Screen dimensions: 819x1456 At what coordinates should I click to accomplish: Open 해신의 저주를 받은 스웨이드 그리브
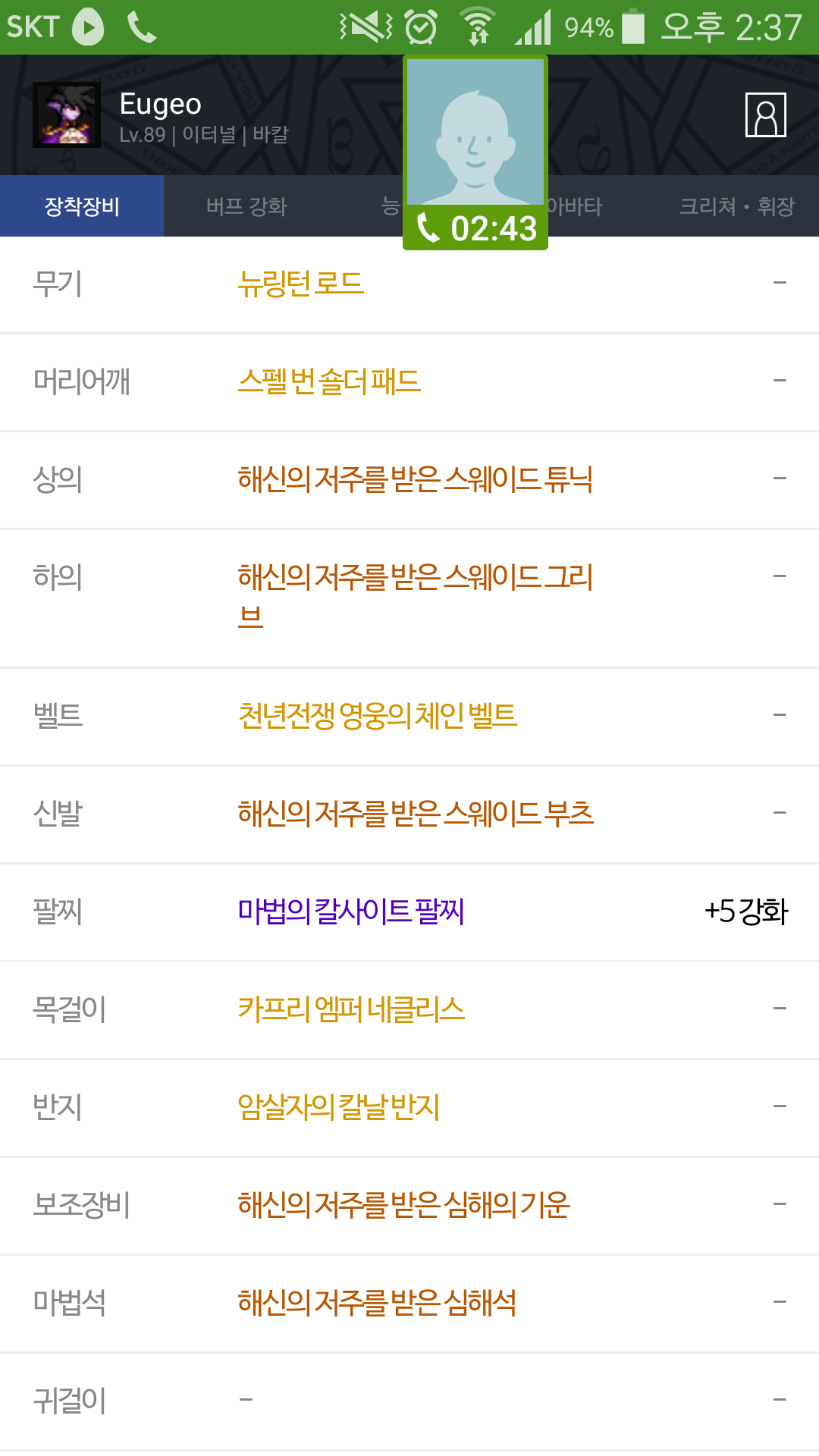tap(415, 596)
